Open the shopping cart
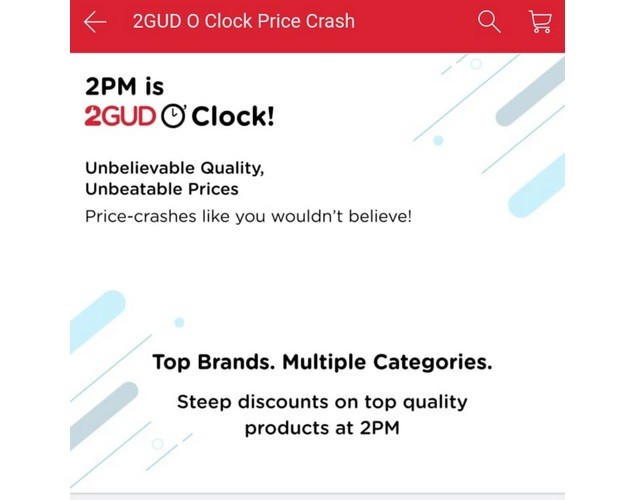The height and width of the screenshot is (500, 640). point(540,22)
